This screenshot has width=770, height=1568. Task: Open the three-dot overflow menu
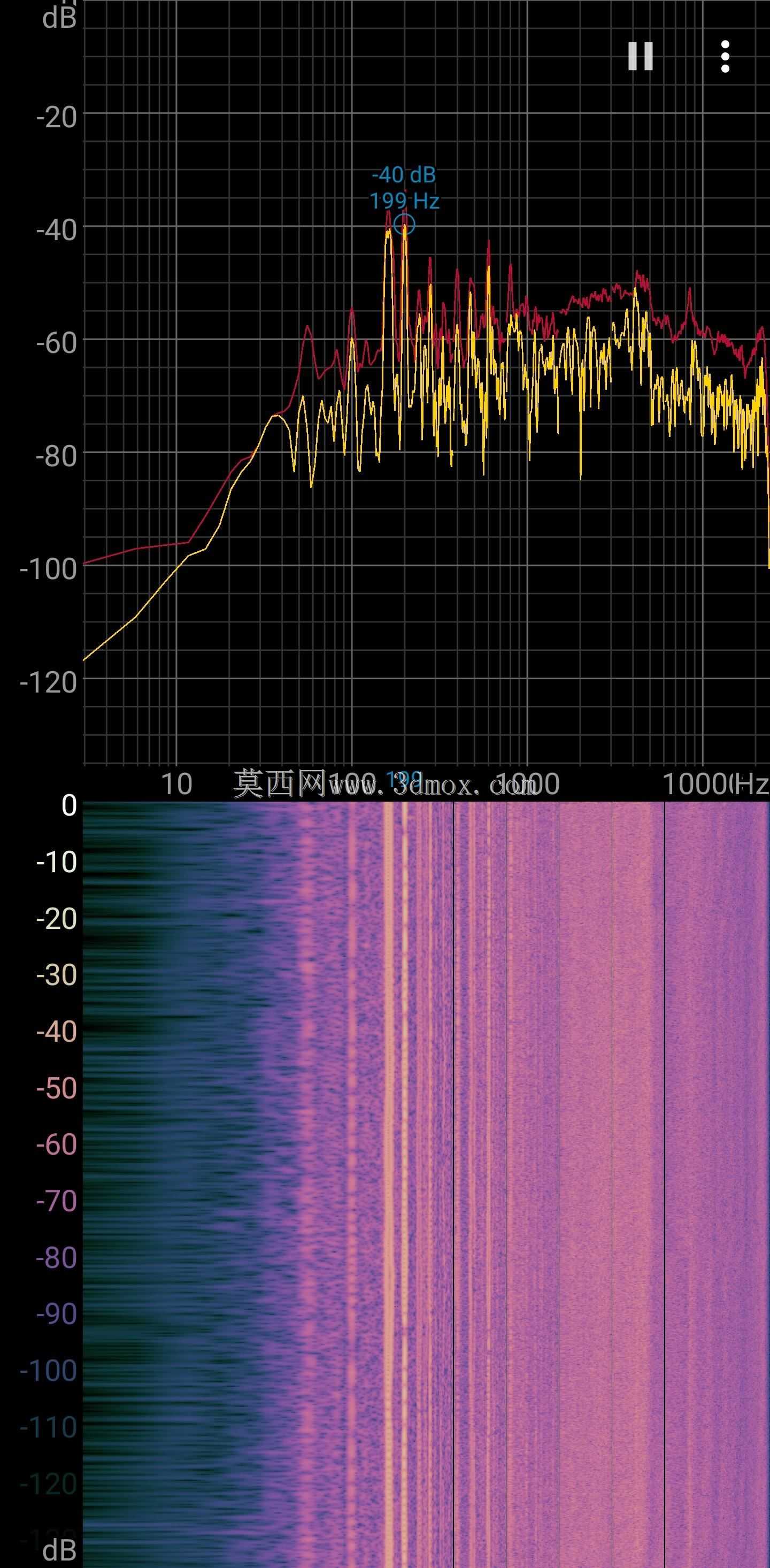click(725, 57)
